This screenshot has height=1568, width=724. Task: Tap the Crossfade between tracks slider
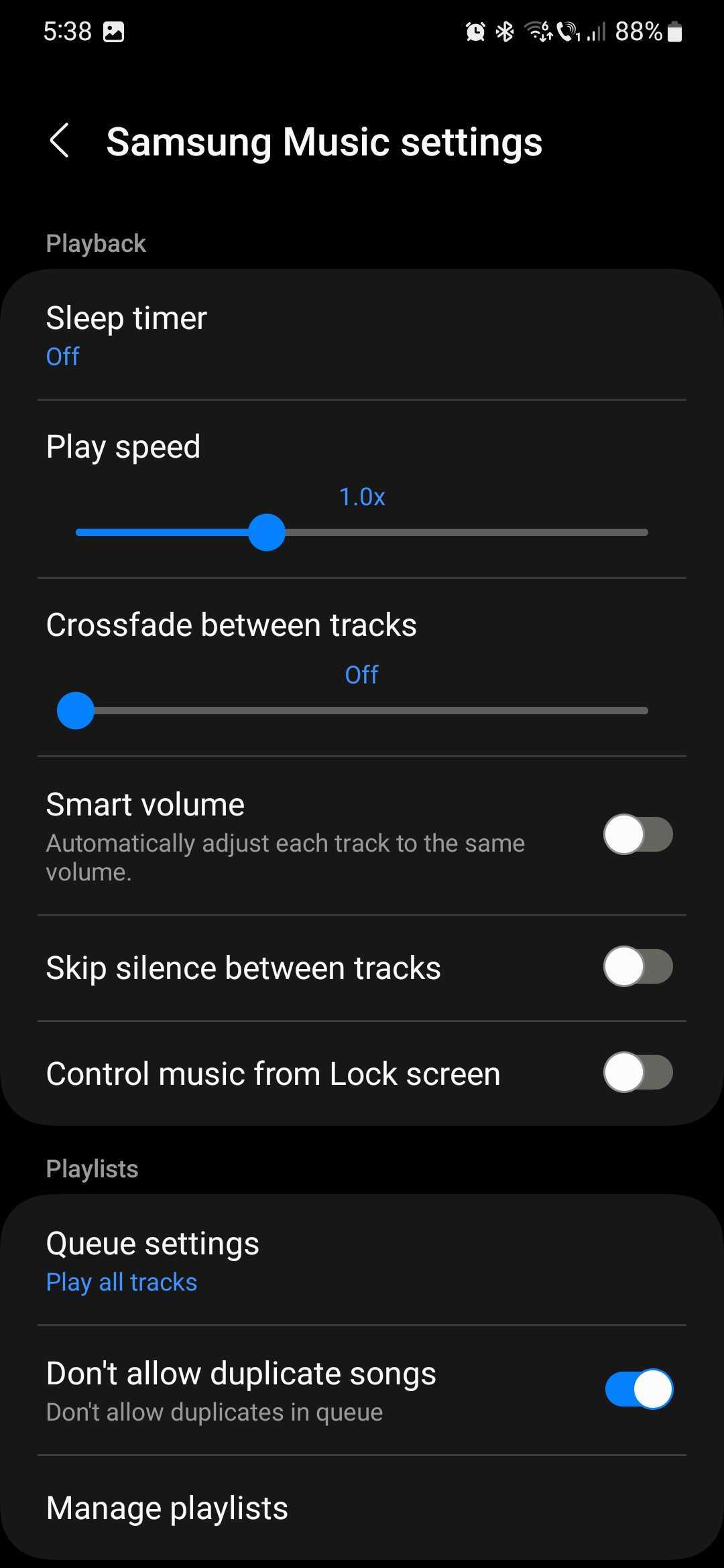(x=362, y=711)
